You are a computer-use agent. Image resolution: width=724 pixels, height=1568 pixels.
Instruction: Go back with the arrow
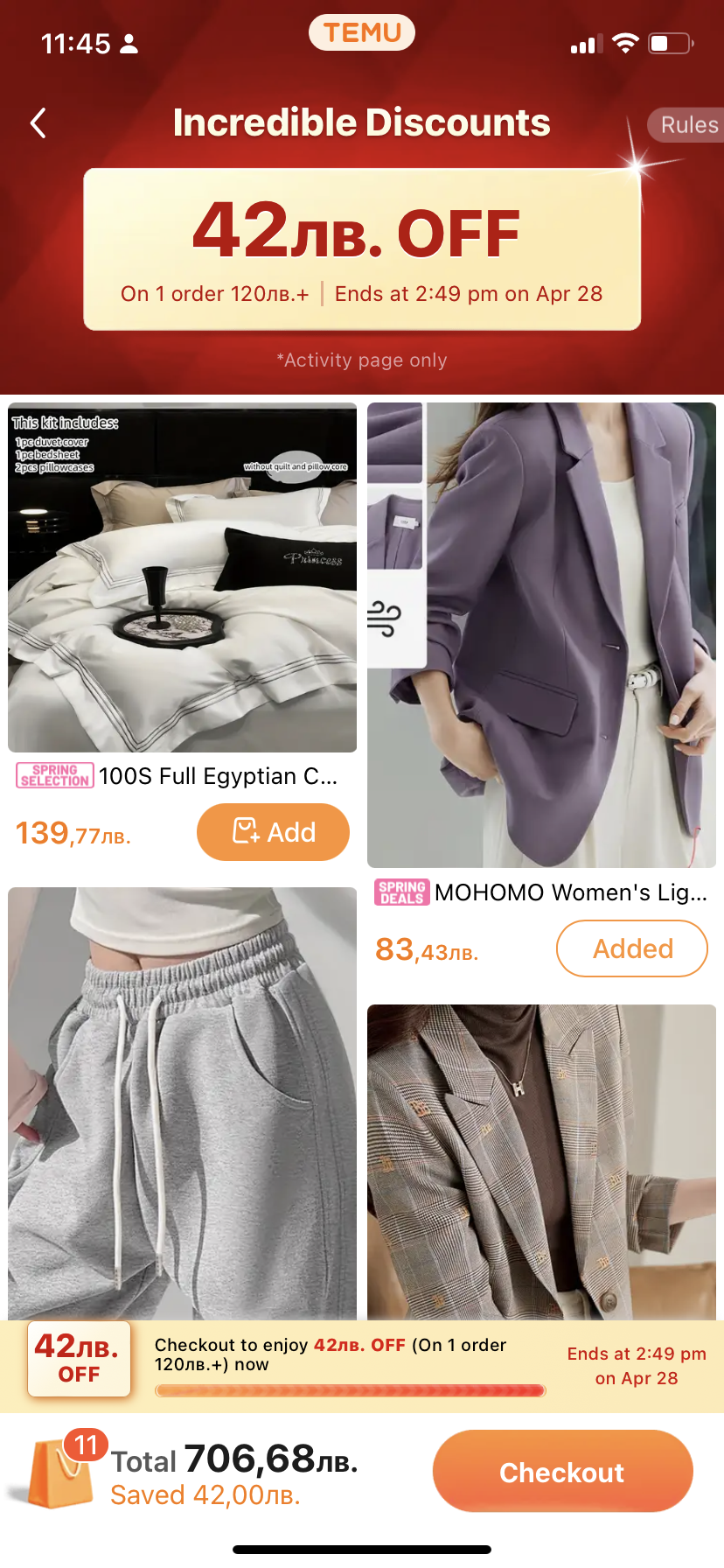(38, 123)
